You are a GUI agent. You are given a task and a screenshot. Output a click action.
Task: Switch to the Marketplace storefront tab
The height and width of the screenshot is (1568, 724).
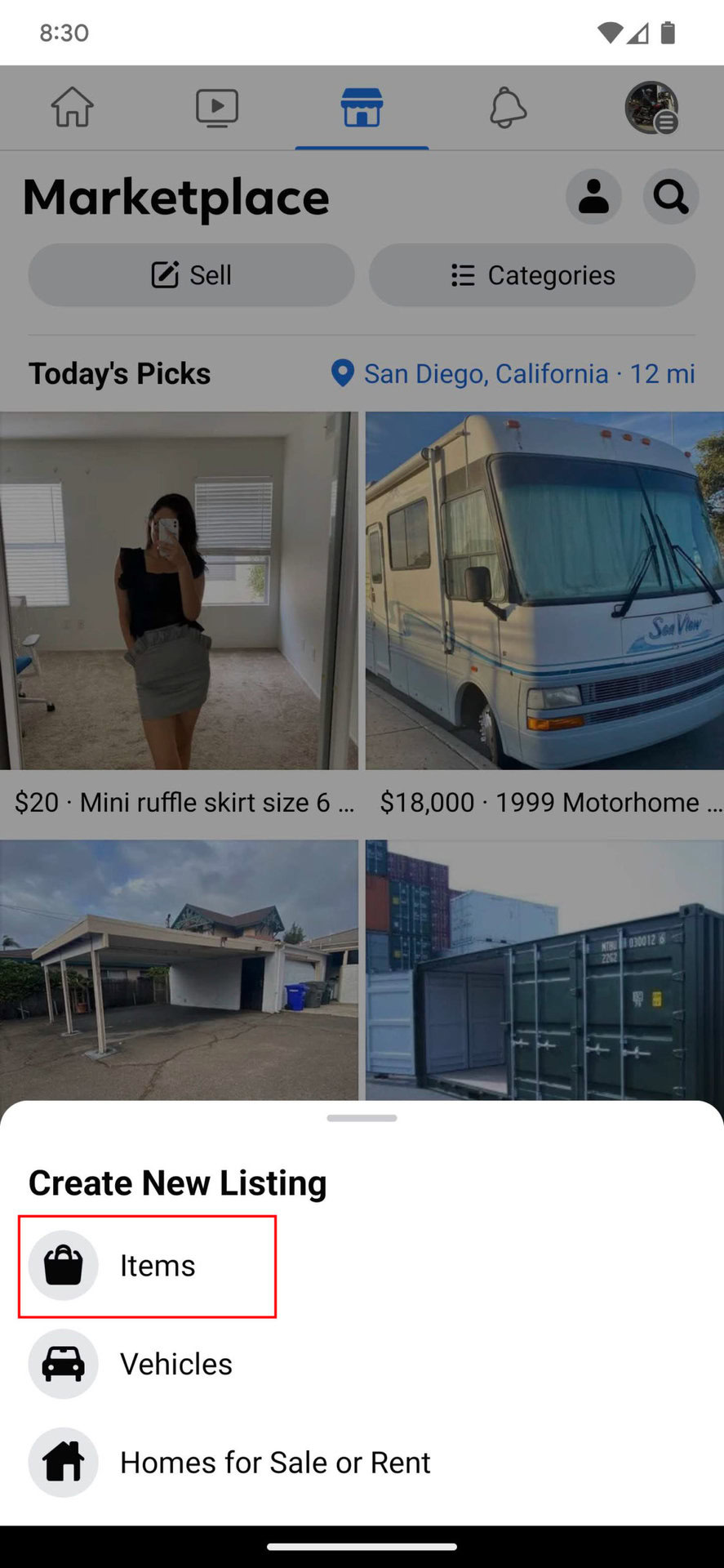coord(362,108)
